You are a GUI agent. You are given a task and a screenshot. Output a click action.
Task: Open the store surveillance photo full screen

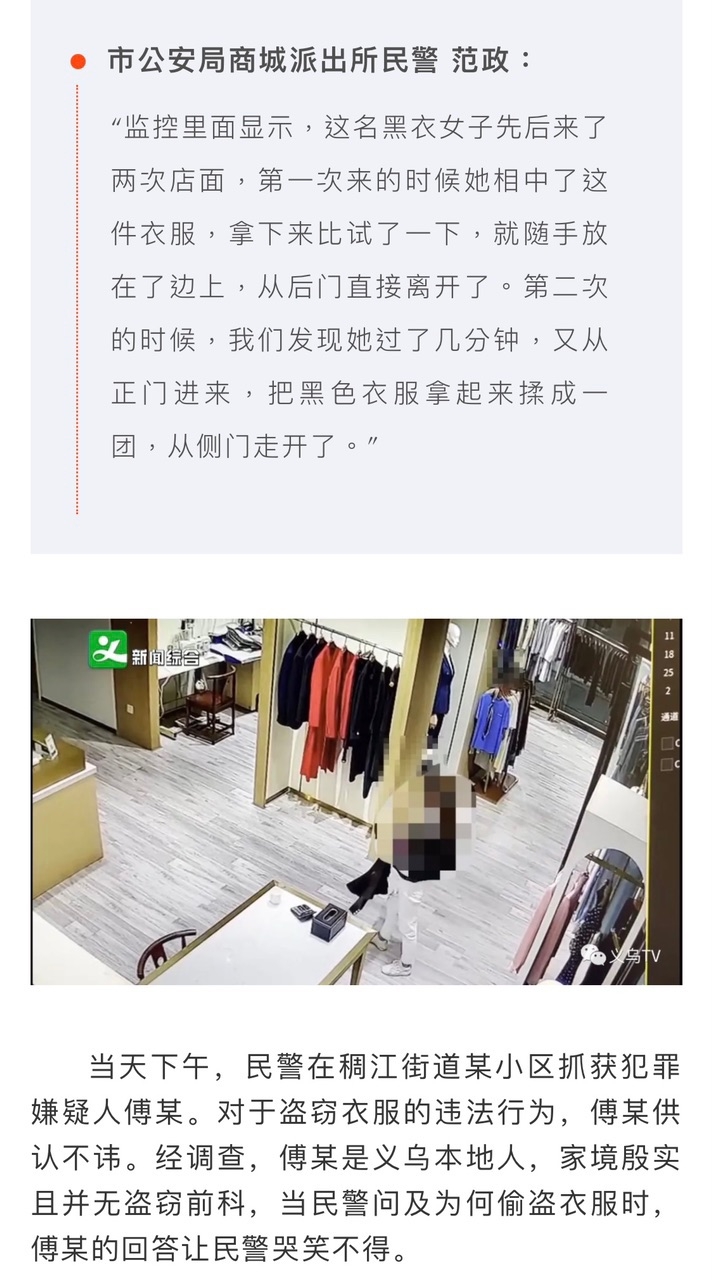tap(356, 801)
